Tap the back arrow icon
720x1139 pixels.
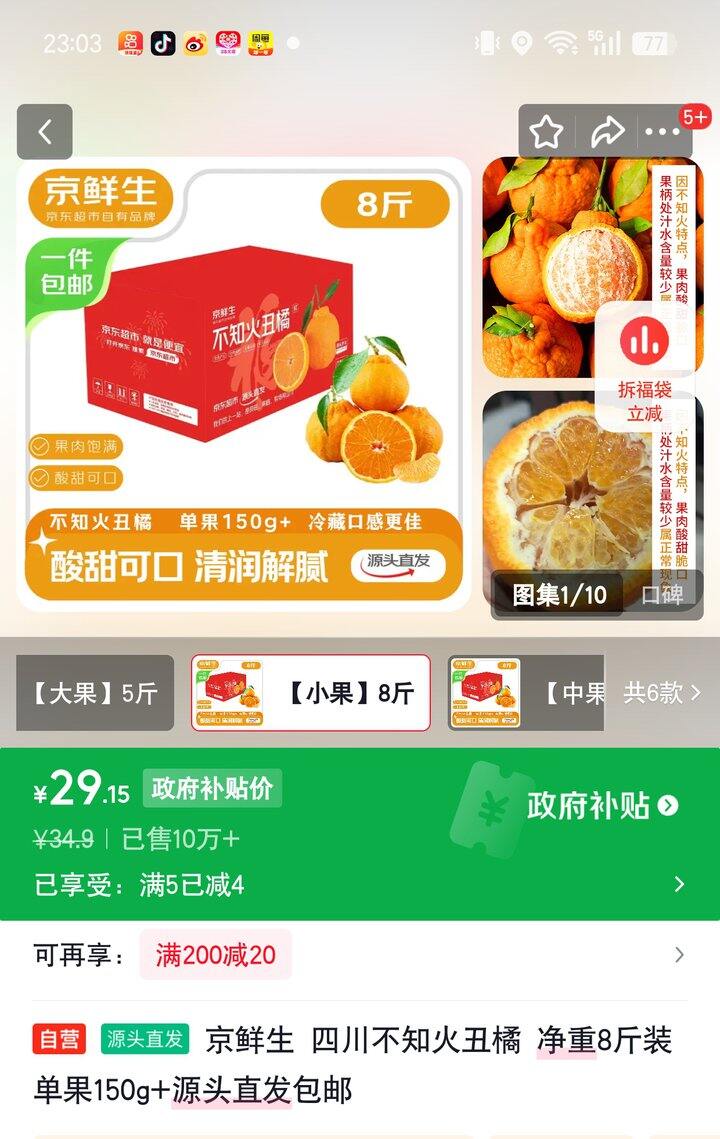(42, 131)
